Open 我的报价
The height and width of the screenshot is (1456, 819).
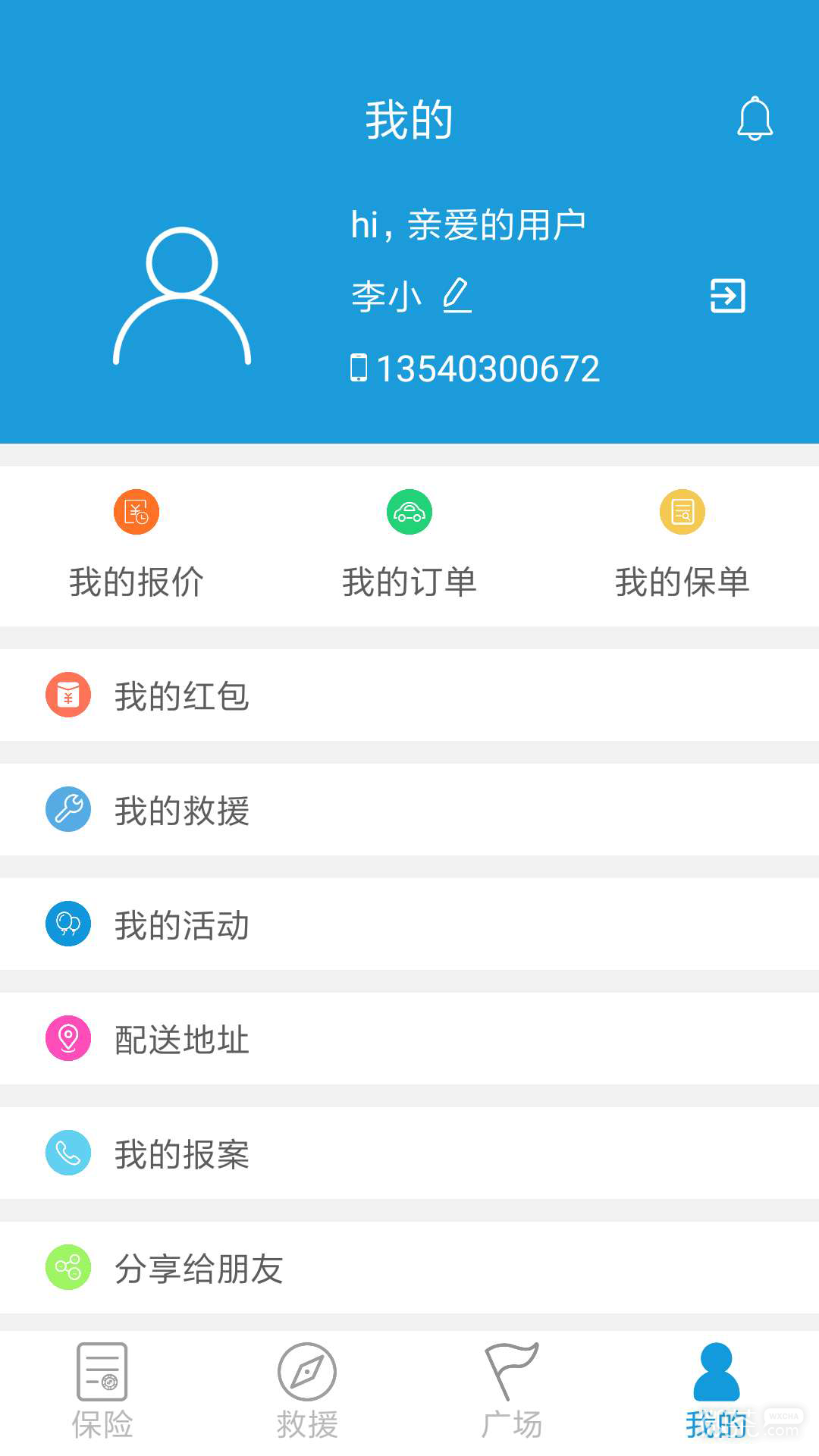[x=136, y=546]
